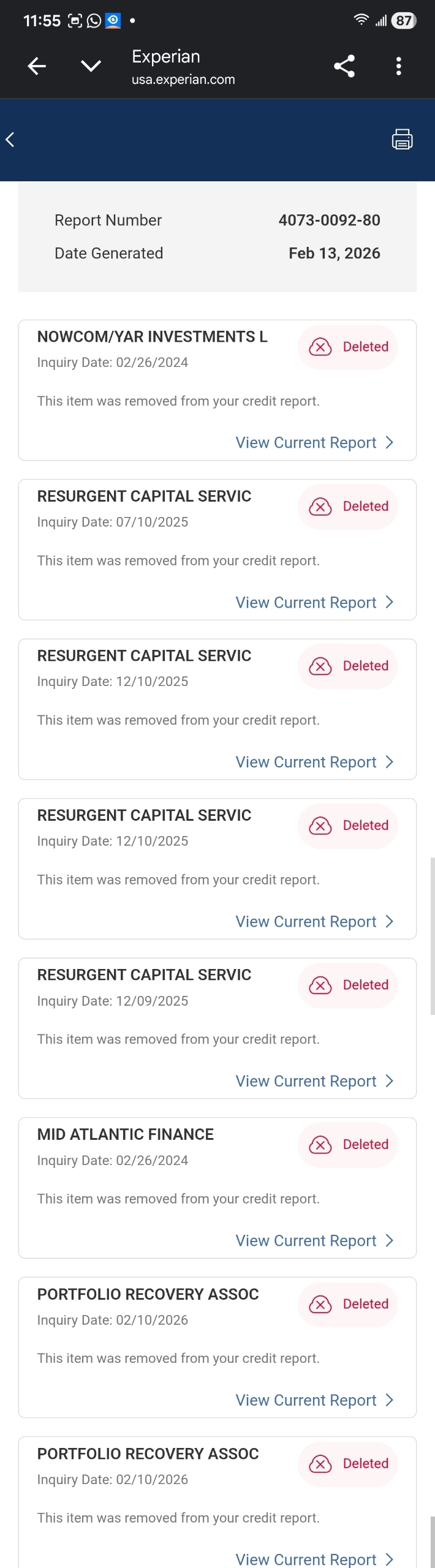Share this Experian page
435x1568 pixels.
pos(344,66)
